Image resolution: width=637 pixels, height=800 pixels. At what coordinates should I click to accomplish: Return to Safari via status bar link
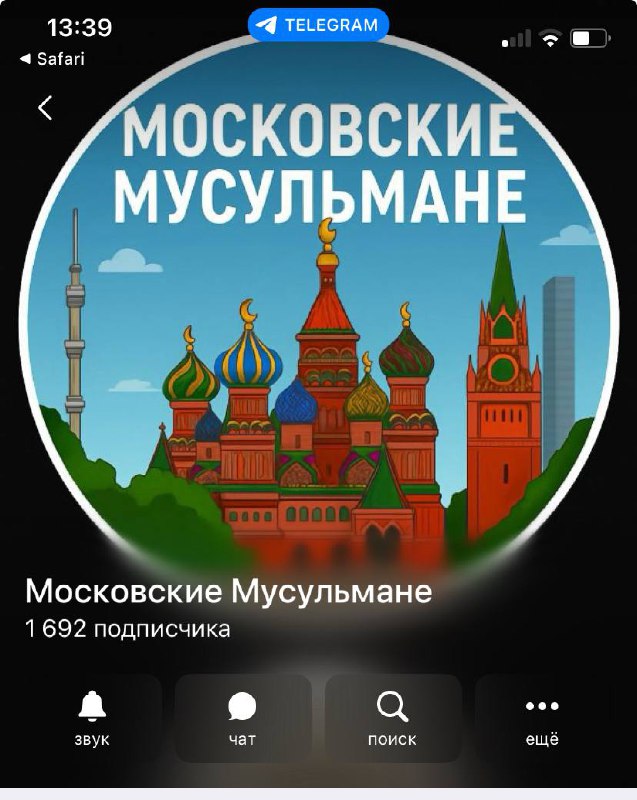click(52, 59)
